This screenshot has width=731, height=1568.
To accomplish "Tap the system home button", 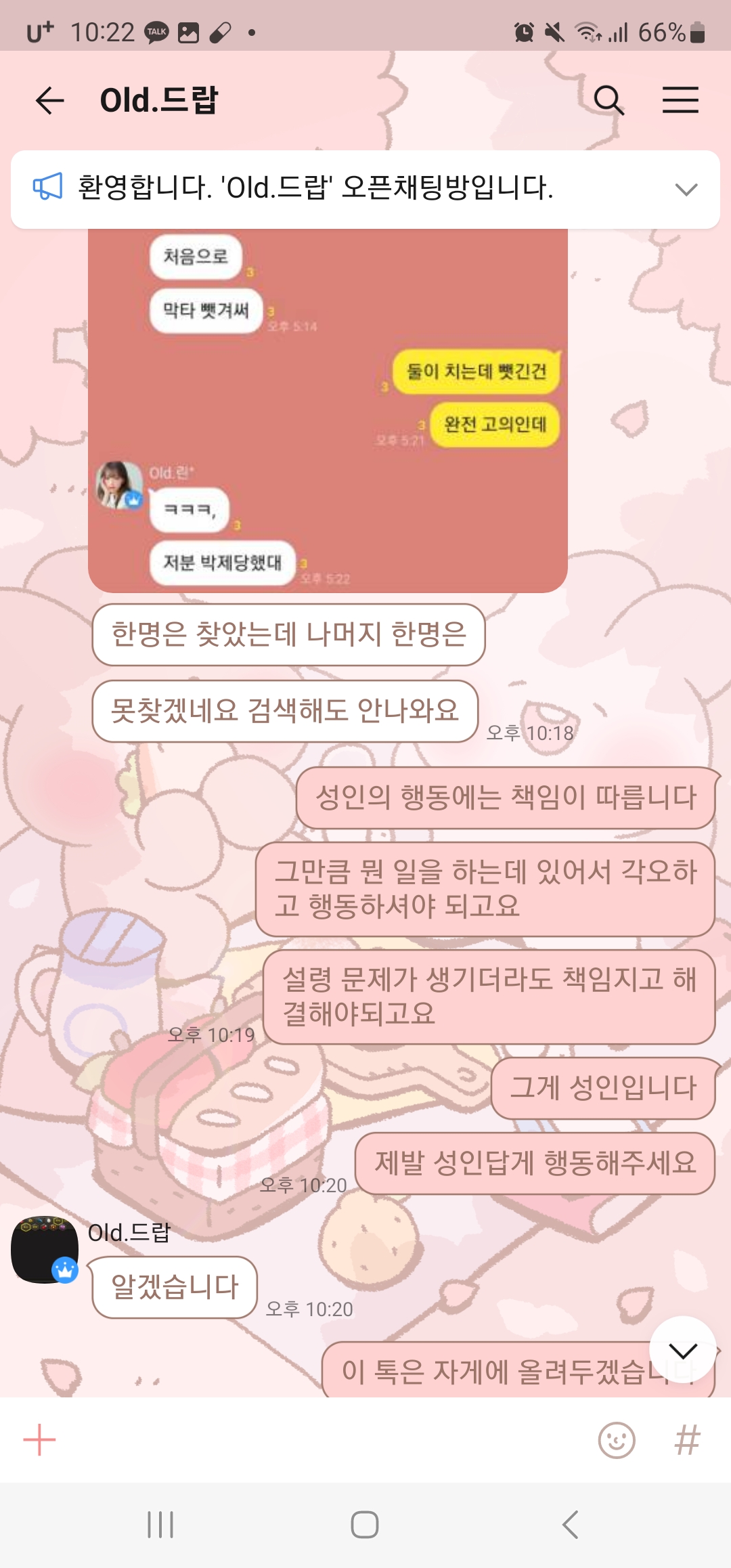I will (x=365, y=1525).
